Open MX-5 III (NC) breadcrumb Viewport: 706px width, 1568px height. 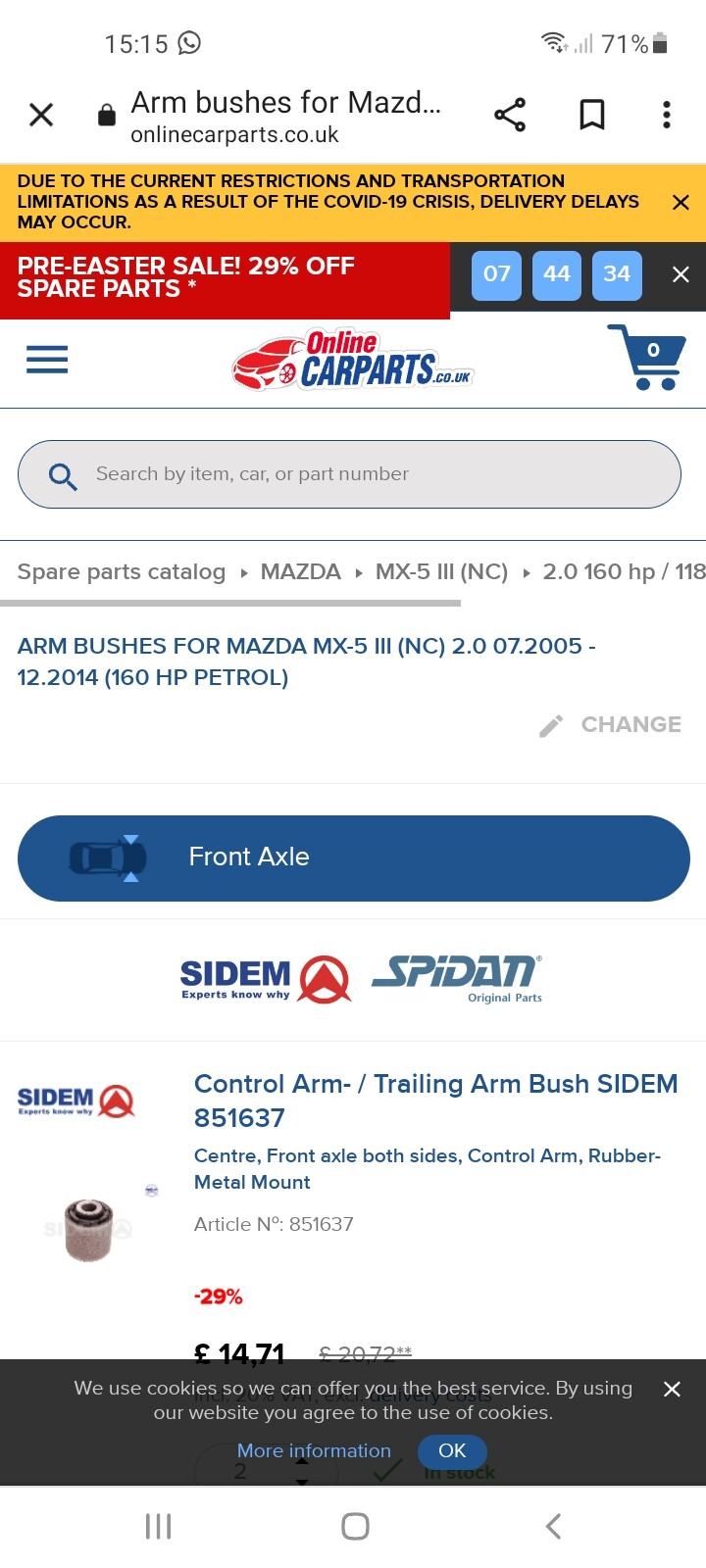(441, 571)
